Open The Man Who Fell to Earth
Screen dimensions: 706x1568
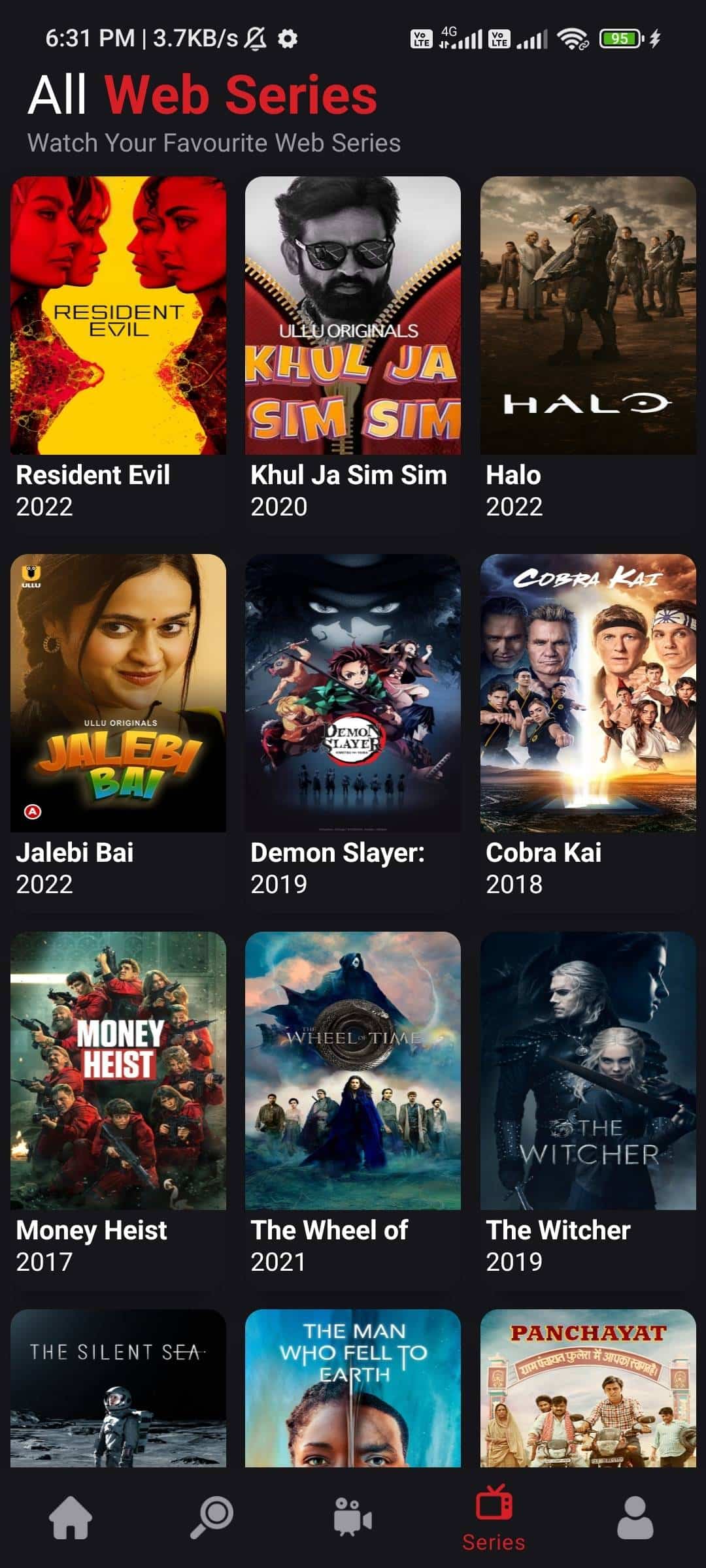tap(353, 1388)
